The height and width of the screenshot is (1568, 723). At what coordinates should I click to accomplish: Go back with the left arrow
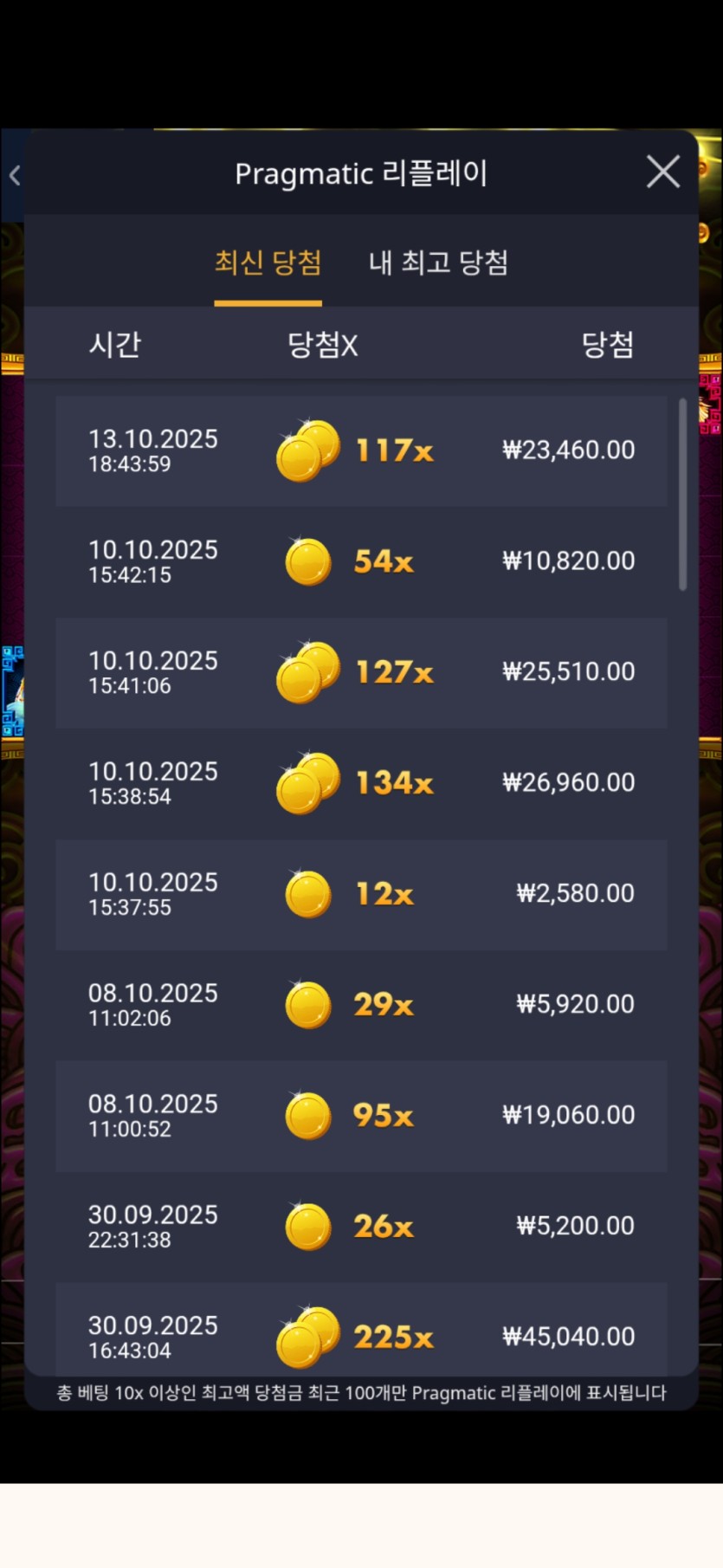(x=15, y=176)
